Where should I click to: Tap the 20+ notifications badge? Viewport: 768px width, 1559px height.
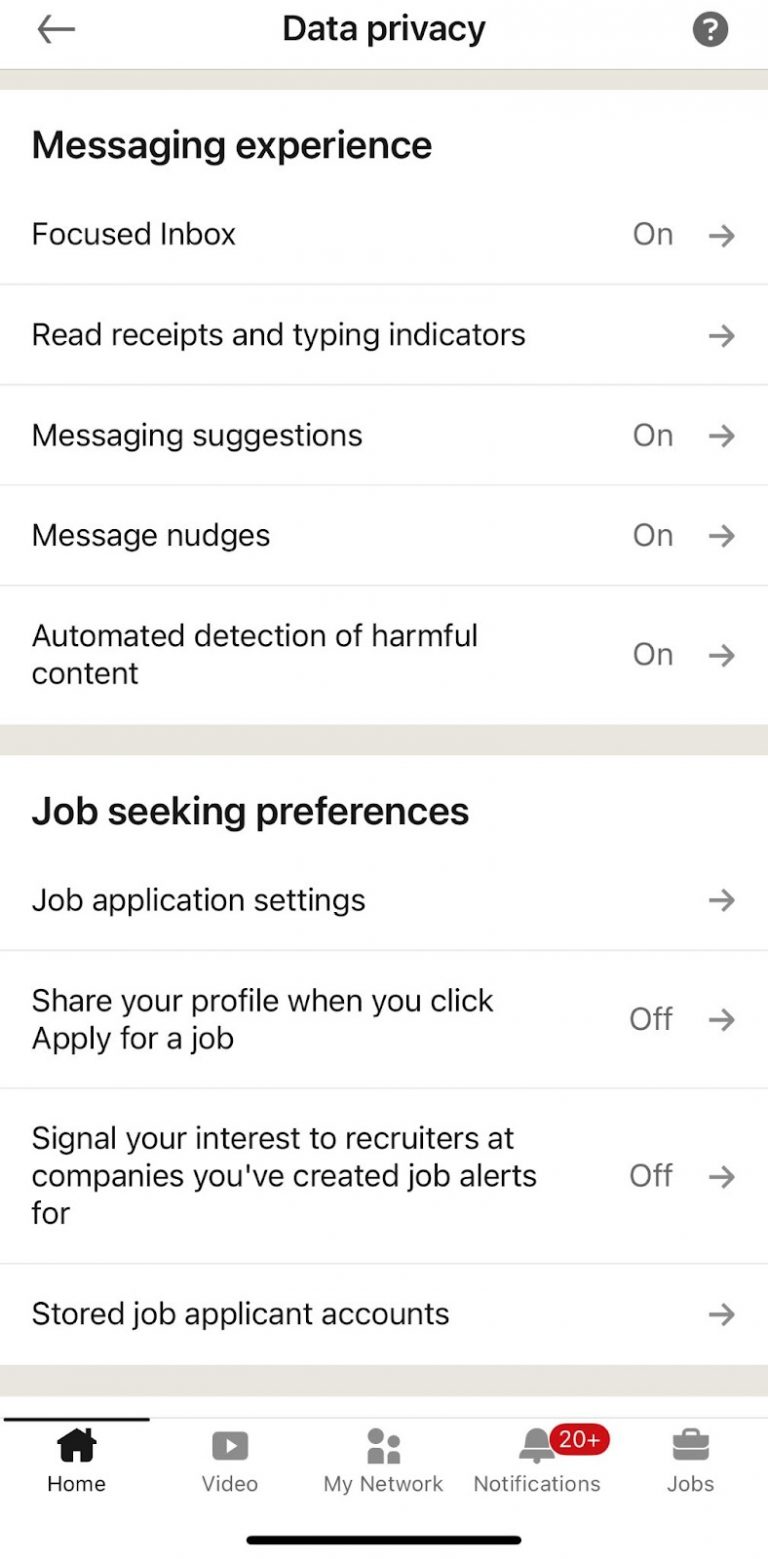tap(577, 1440)
